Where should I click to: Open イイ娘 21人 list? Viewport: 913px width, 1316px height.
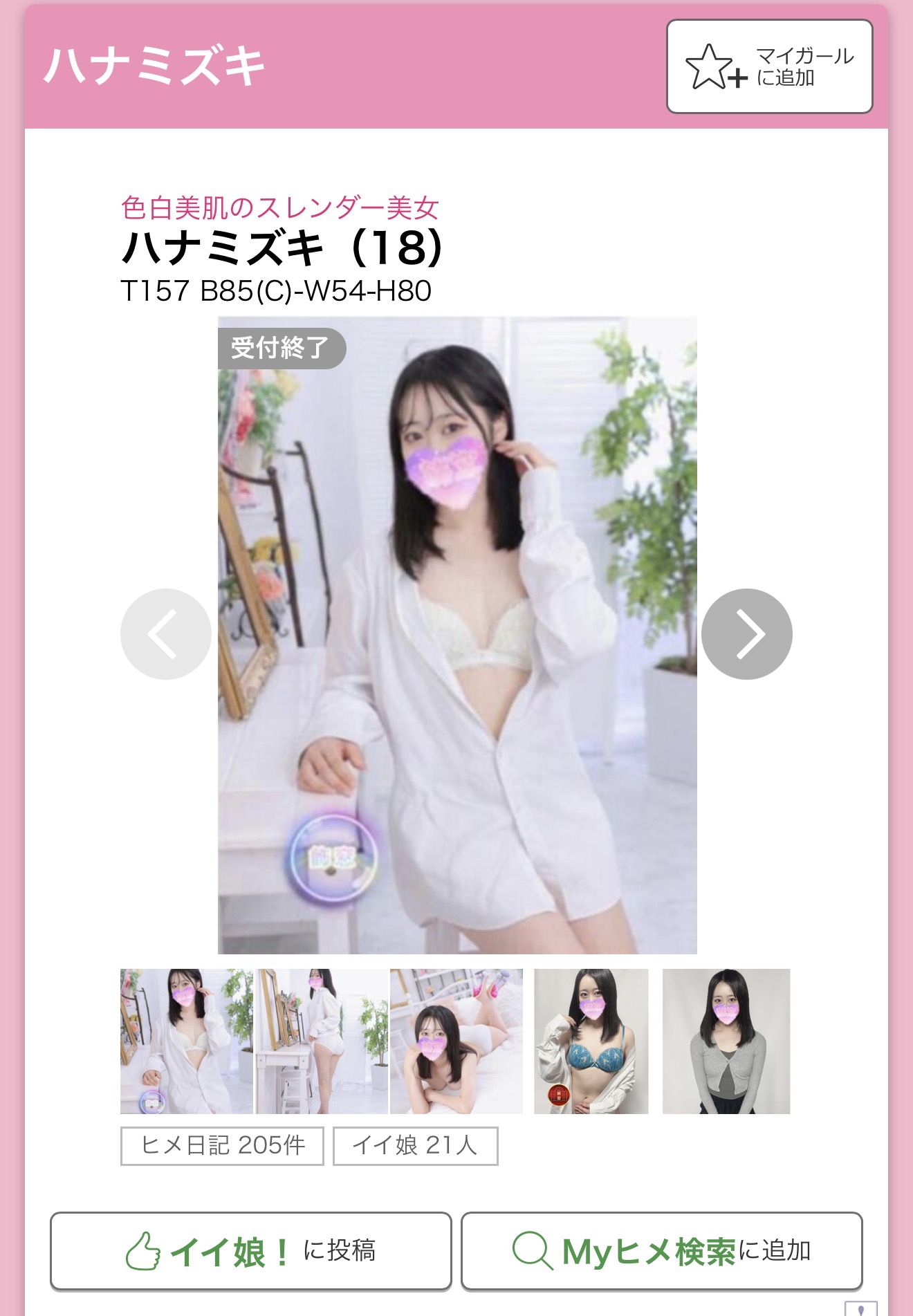(x=415, y=1146)
